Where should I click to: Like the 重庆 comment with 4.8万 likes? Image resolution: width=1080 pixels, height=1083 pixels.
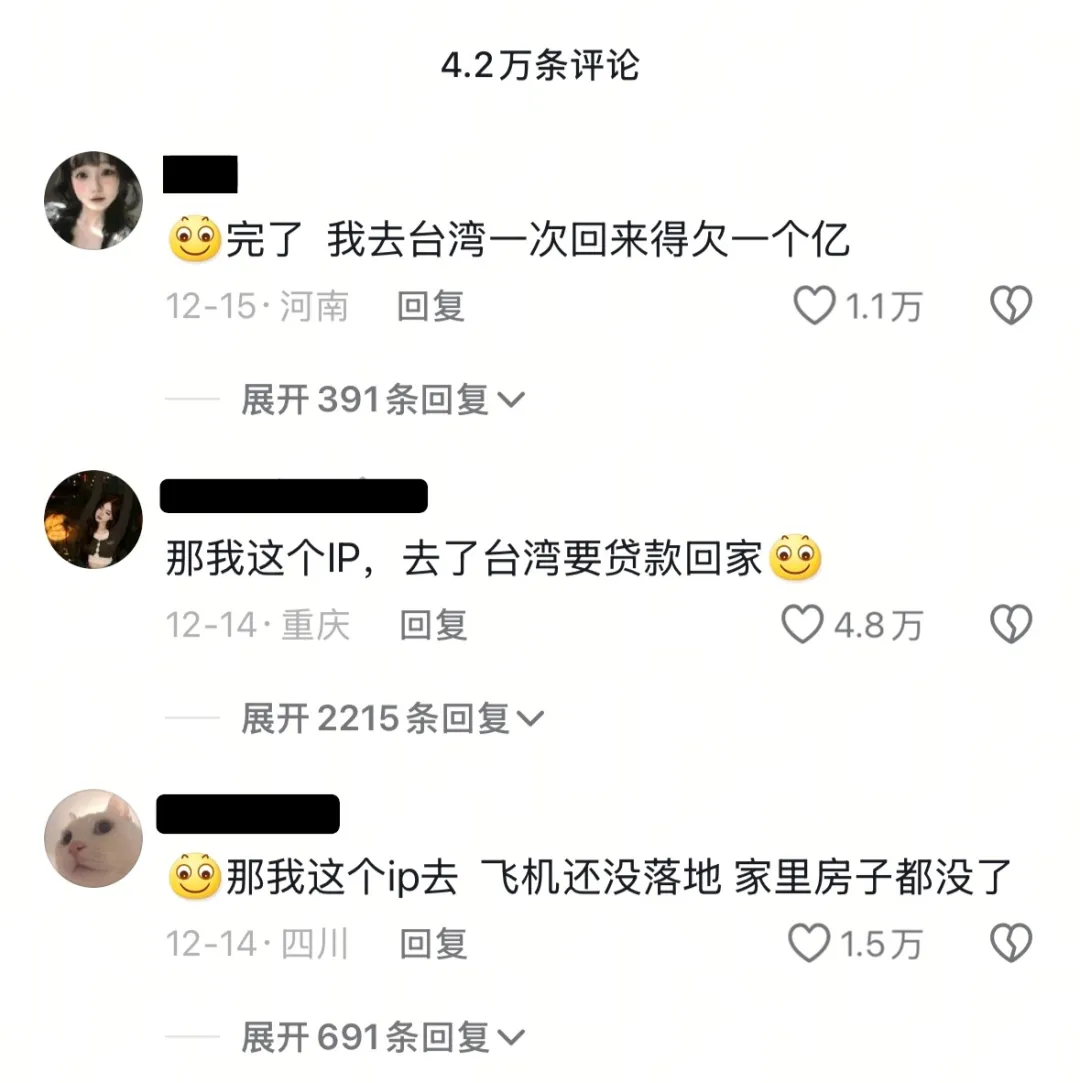pos(801,625)
